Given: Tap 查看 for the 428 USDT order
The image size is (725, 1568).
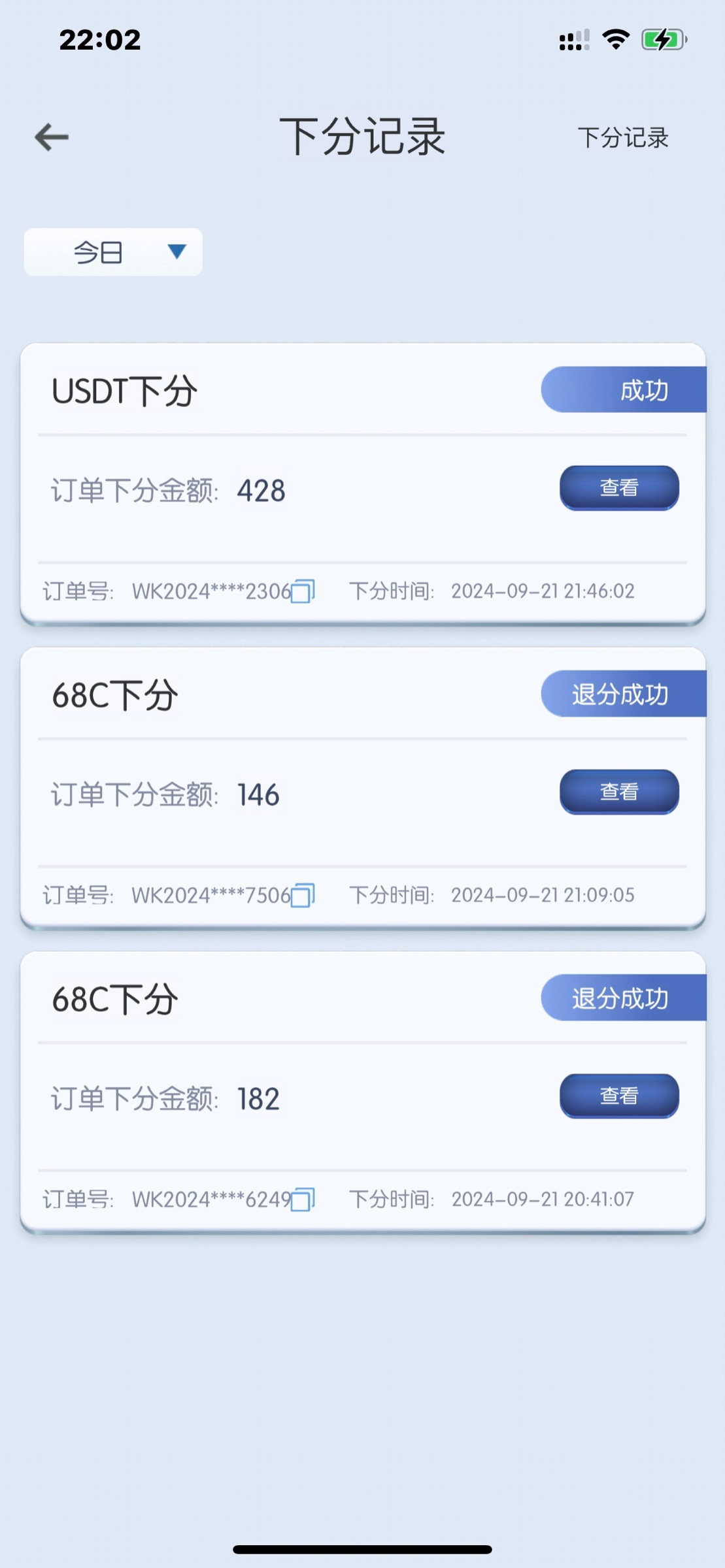Looking at the screenshot, I should click(619, 487).
